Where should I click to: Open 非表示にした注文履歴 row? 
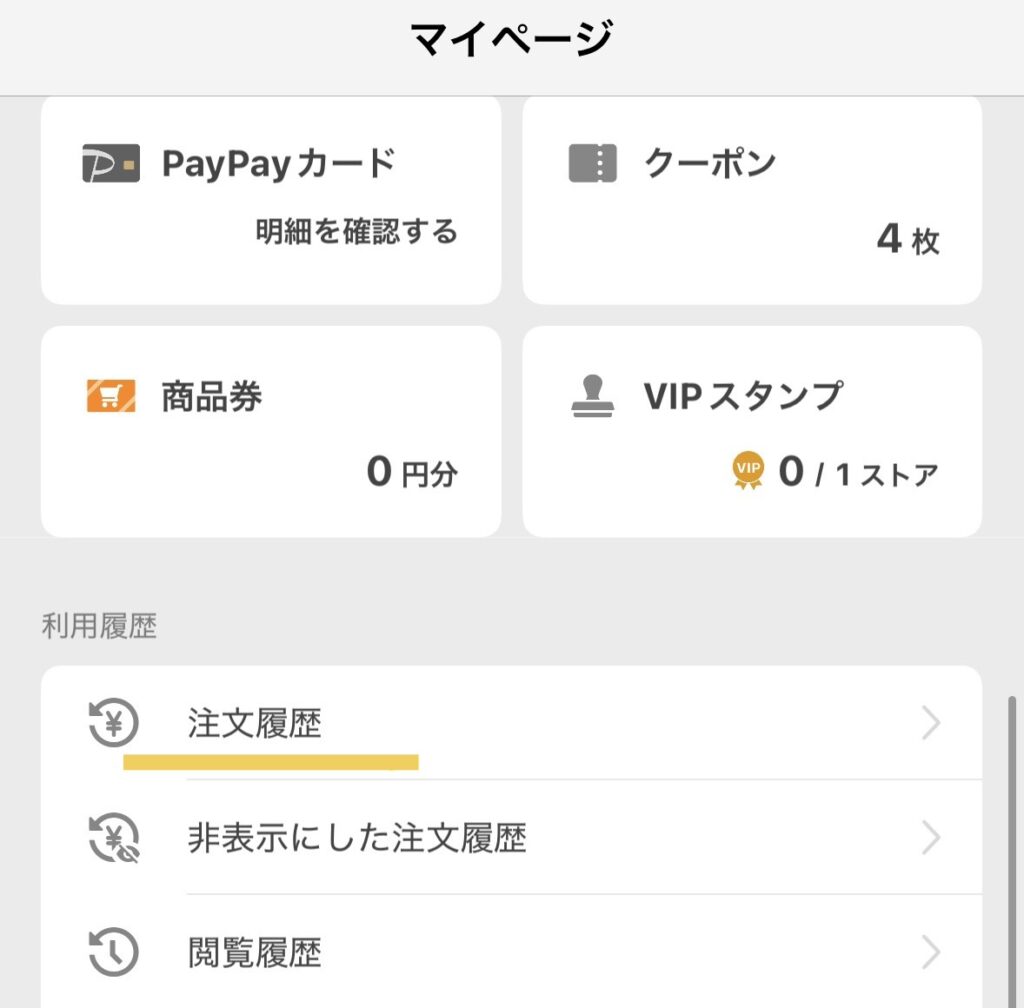[510, 838]
